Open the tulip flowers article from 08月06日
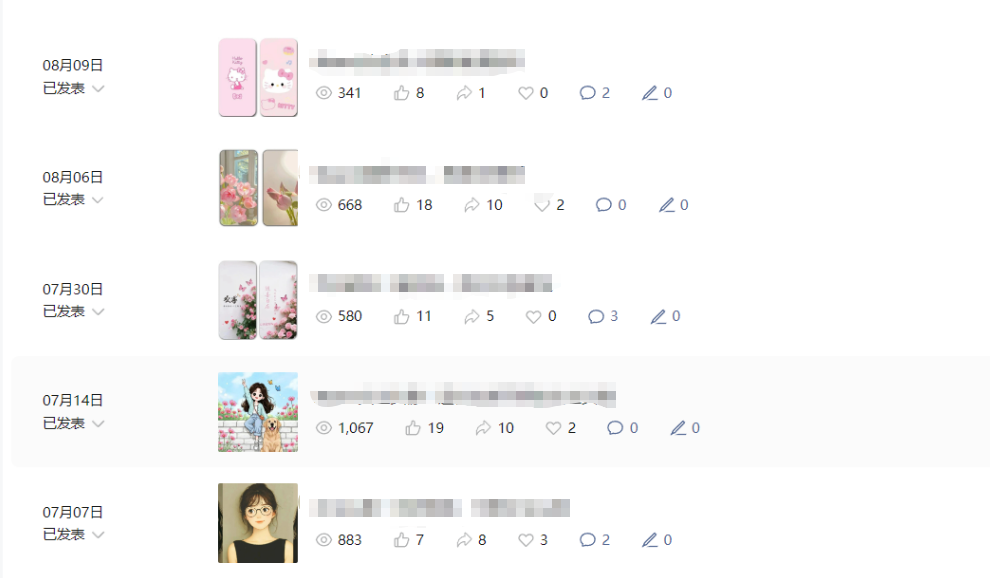 click(x=258, y=188)
